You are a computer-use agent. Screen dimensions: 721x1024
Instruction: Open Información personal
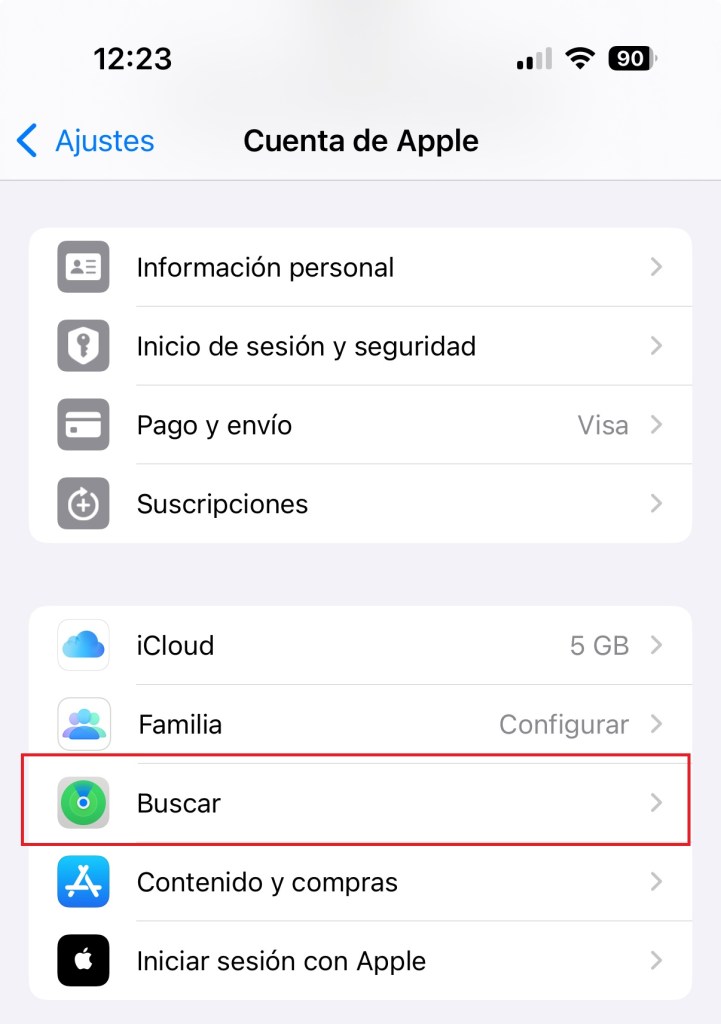point(360,267)
